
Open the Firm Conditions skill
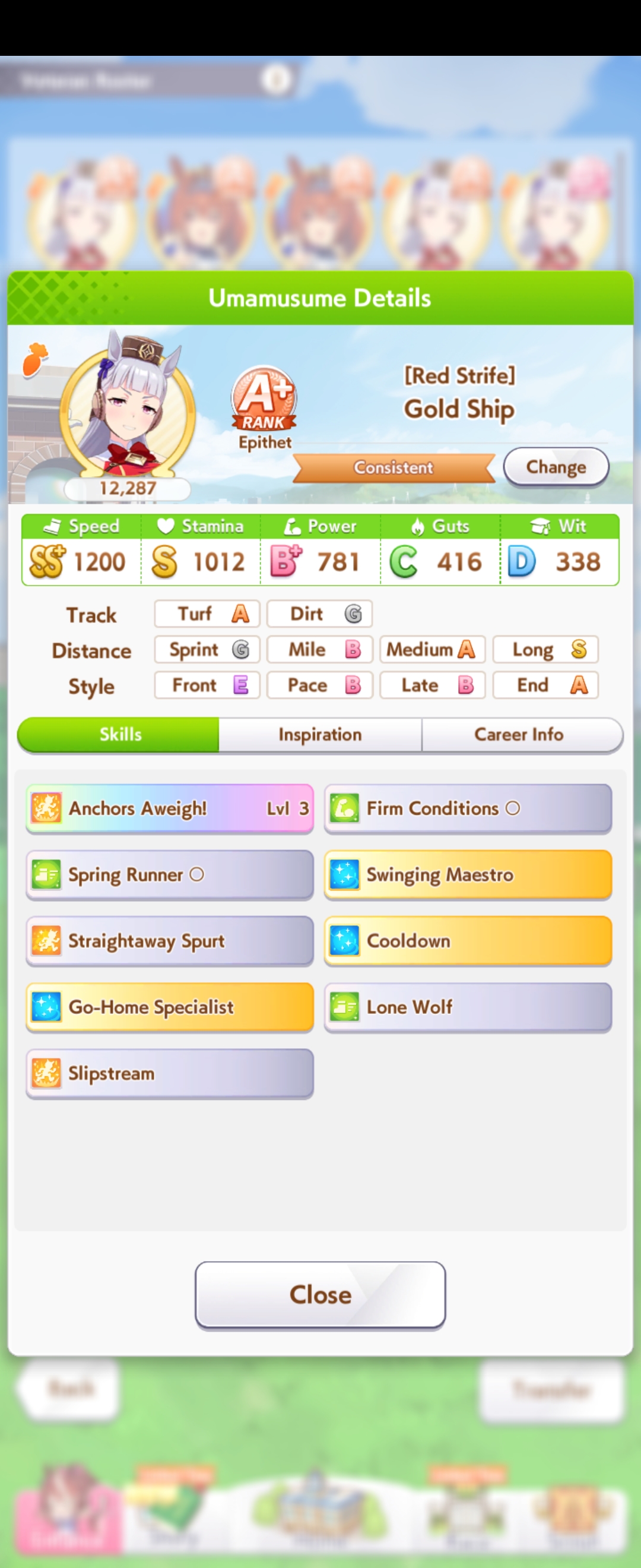tap(468, 808)
